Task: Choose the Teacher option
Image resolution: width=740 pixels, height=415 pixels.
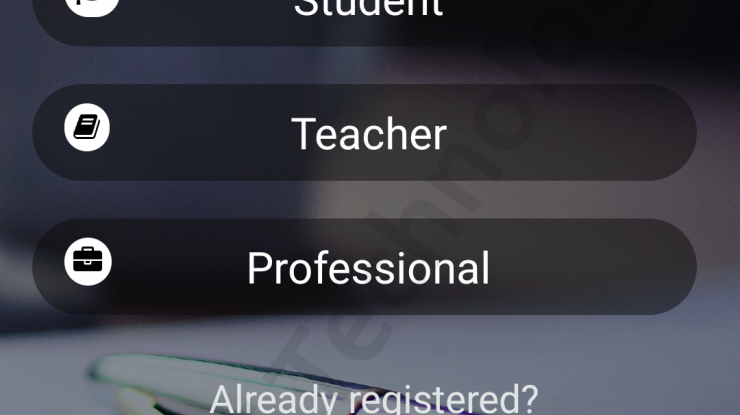Action: point(366,133)
